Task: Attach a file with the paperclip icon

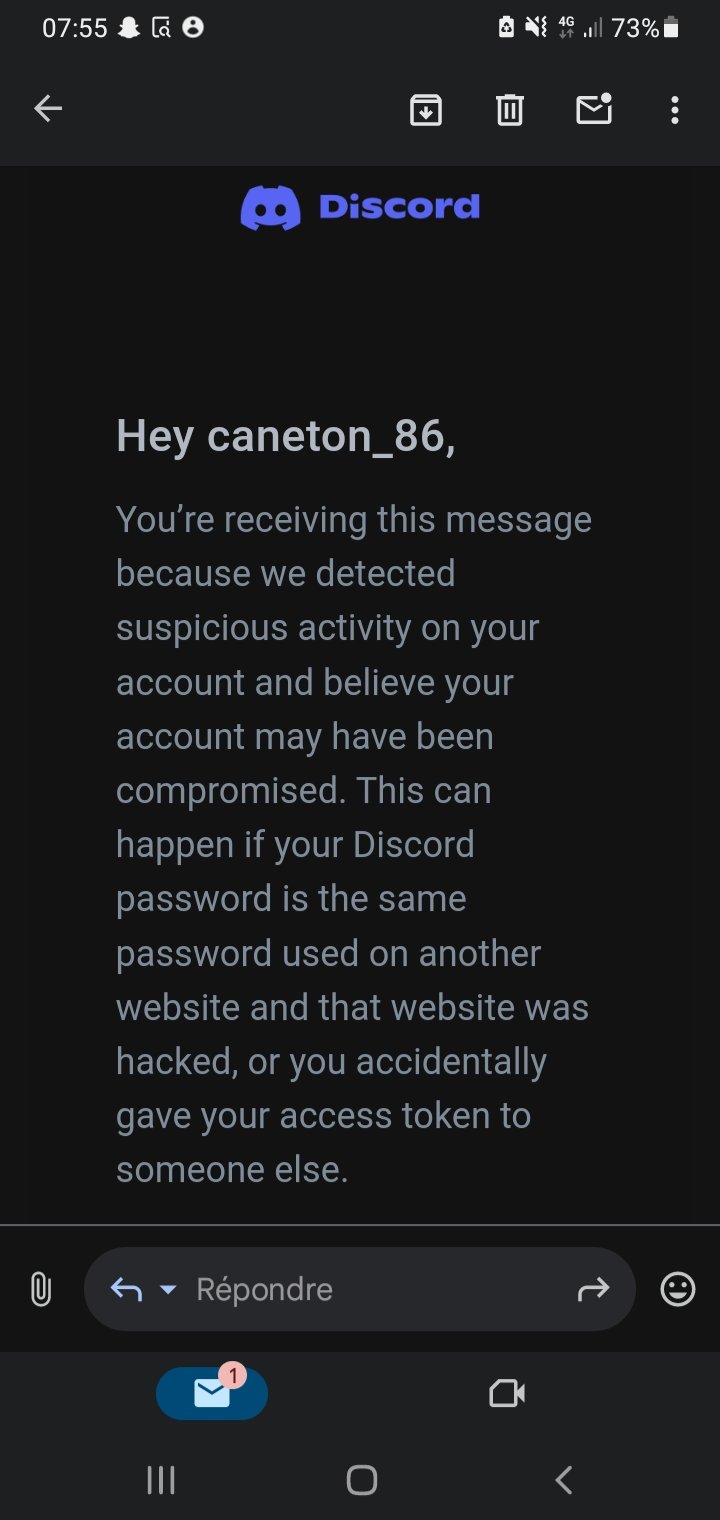Action: click(40, 1289)
